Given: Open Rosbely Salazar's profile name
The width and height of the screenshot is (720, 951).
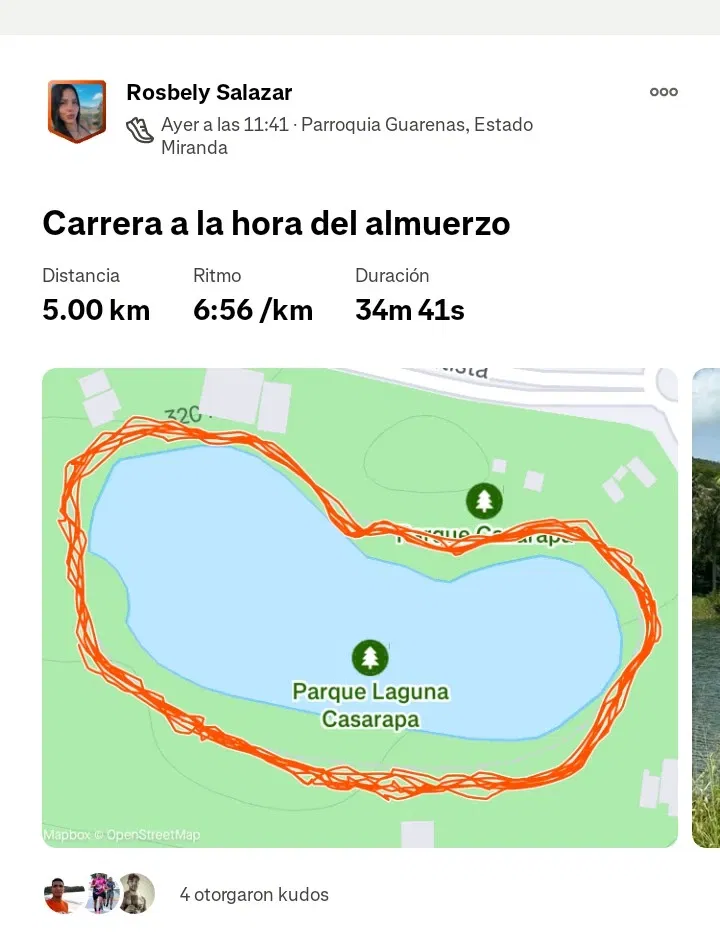Looking at the screenshot, I should (x=209, y=93).
